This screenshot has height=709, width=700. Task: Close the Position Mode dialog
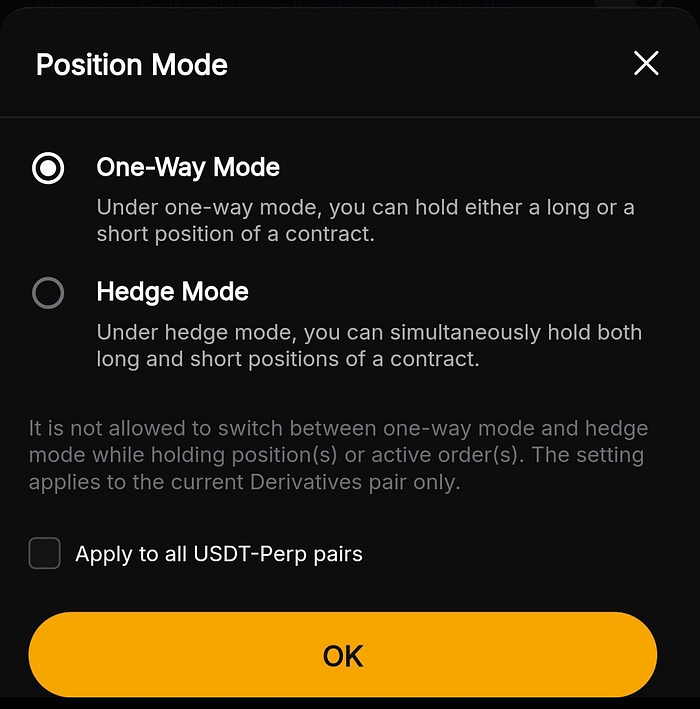point(646,64)
